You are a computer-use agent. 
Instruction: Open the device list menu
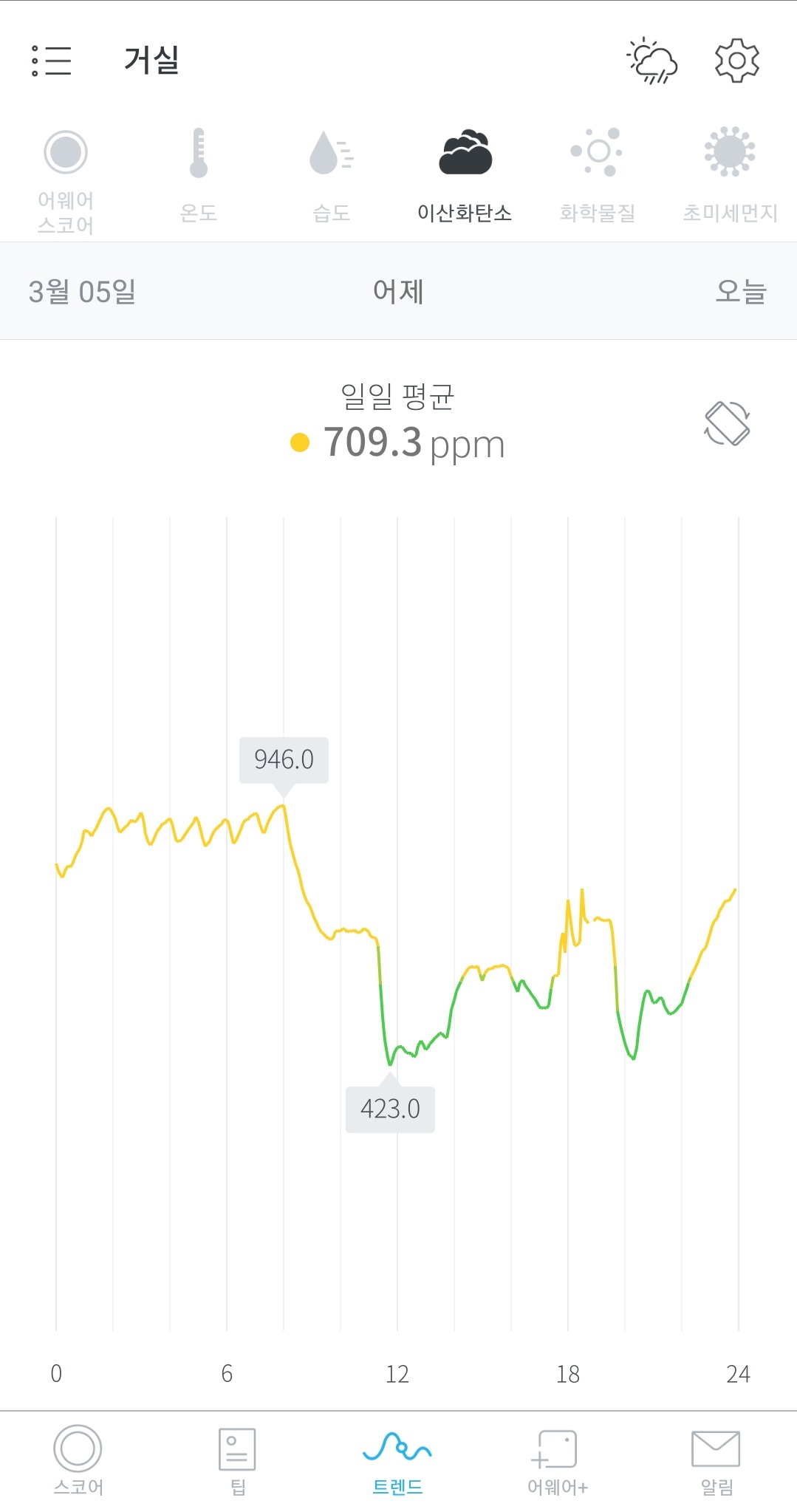coord(51,61)
